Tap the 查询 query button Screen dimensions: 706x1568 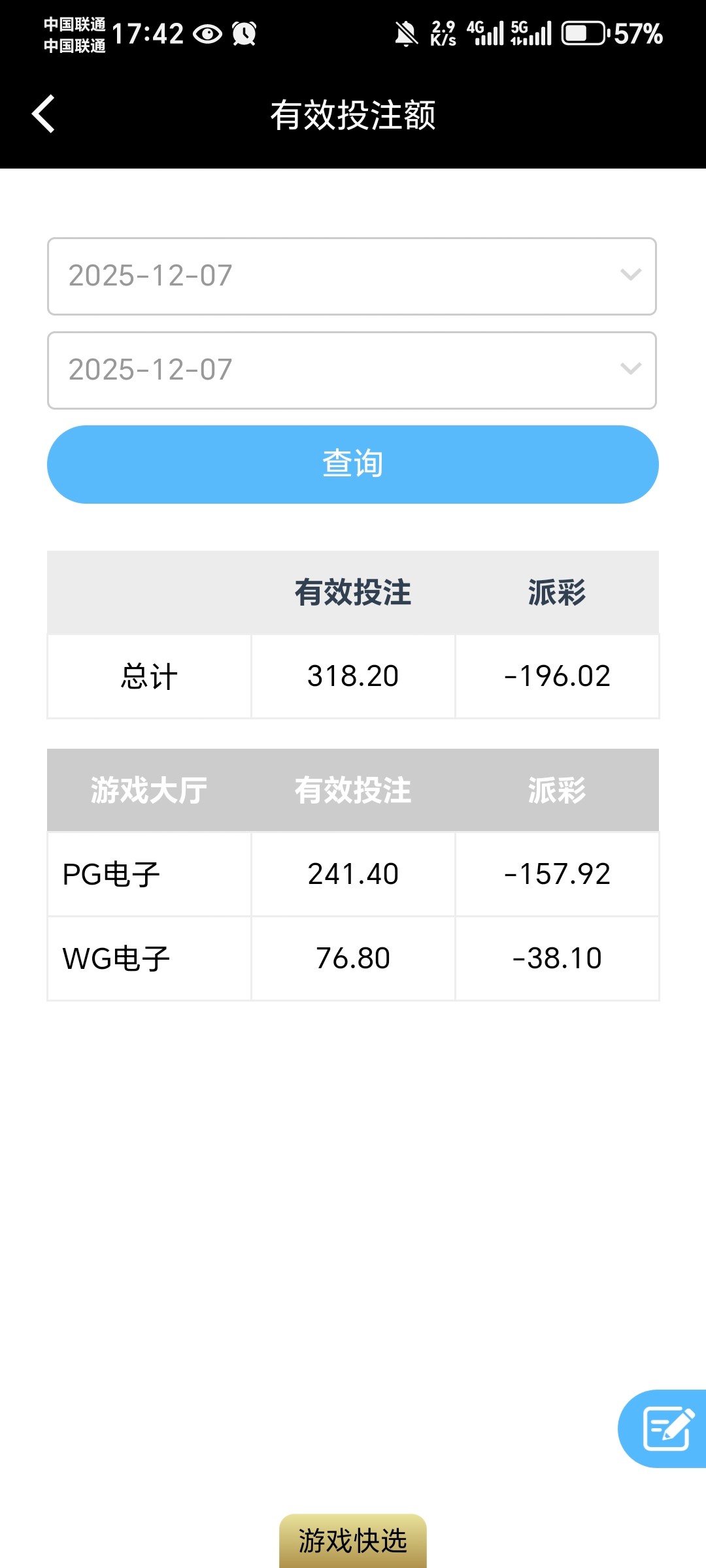click(x=352, y=465)
